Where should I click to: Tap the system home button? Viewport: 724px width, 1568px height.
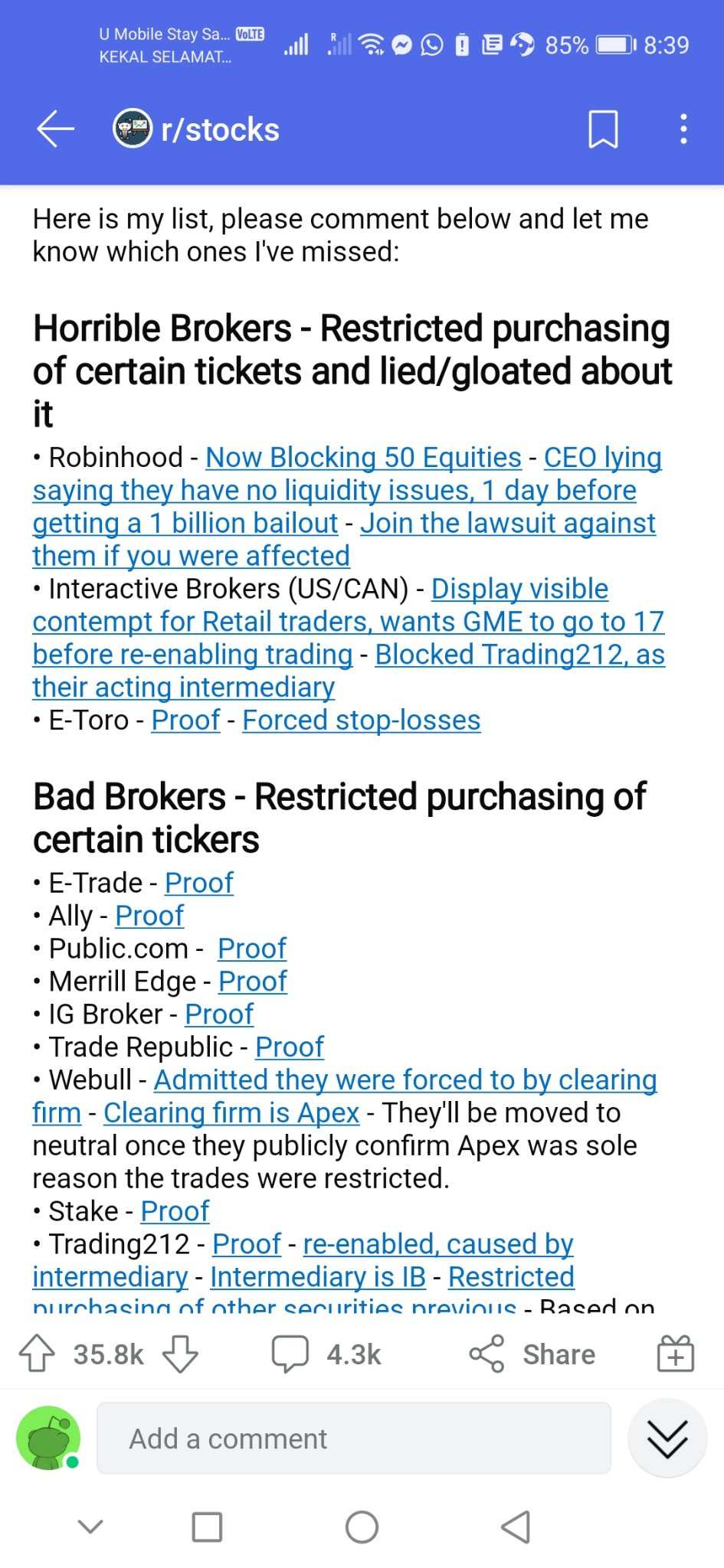pos(362,1527)
